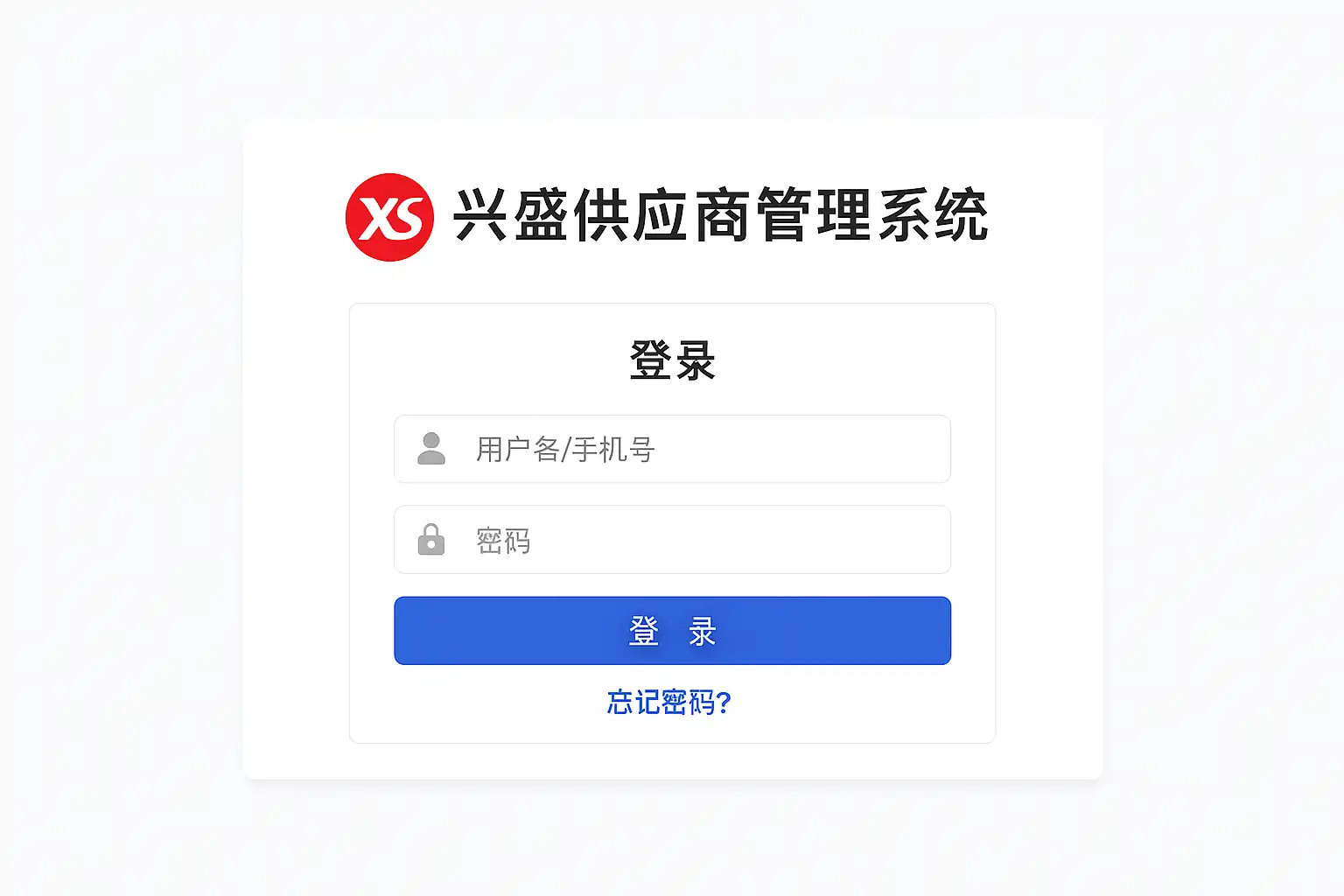The height and width of the screenshot is (896, 1344).
Task: Open the 忘记密码? link
Action: (x=669, y=702)
